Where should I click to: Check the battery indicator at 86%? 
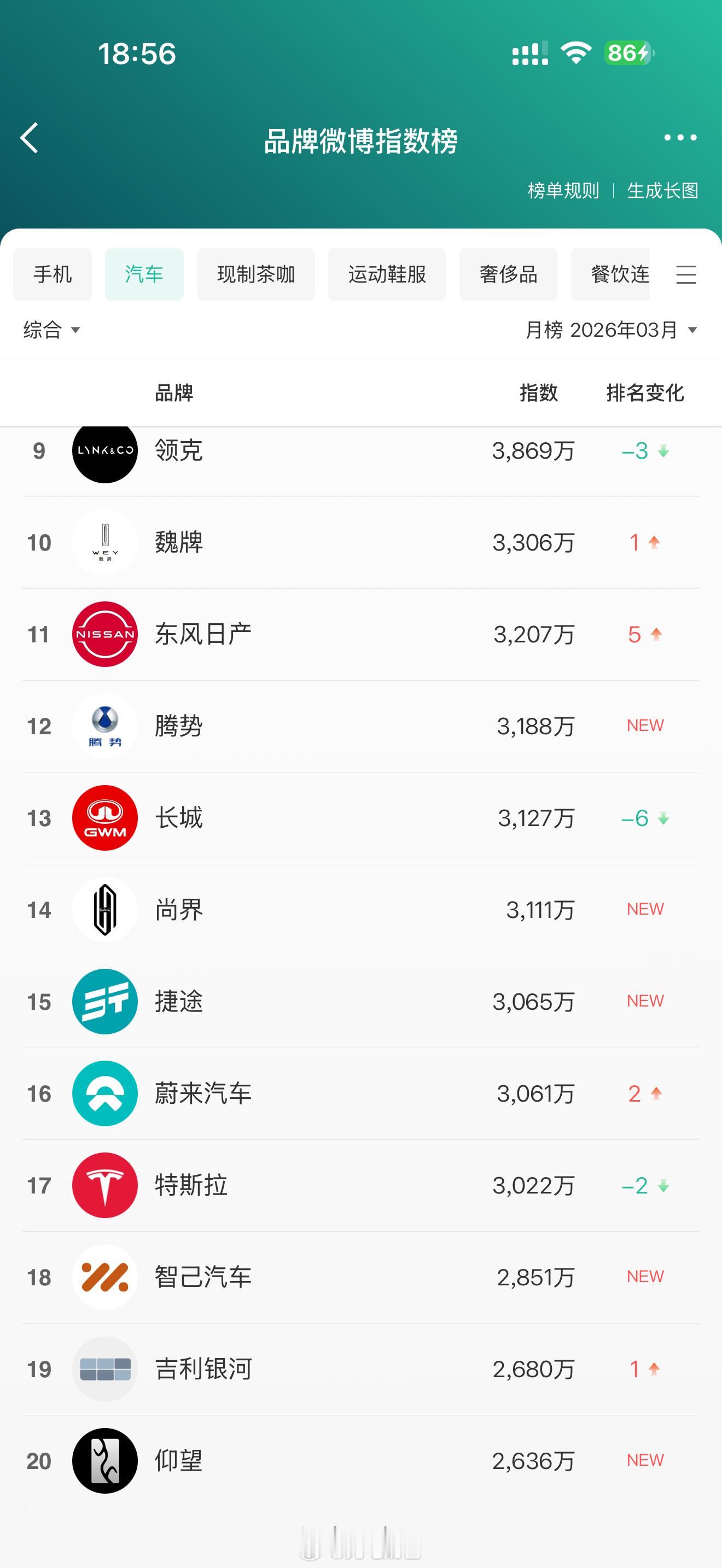click(x=626, y=54)
